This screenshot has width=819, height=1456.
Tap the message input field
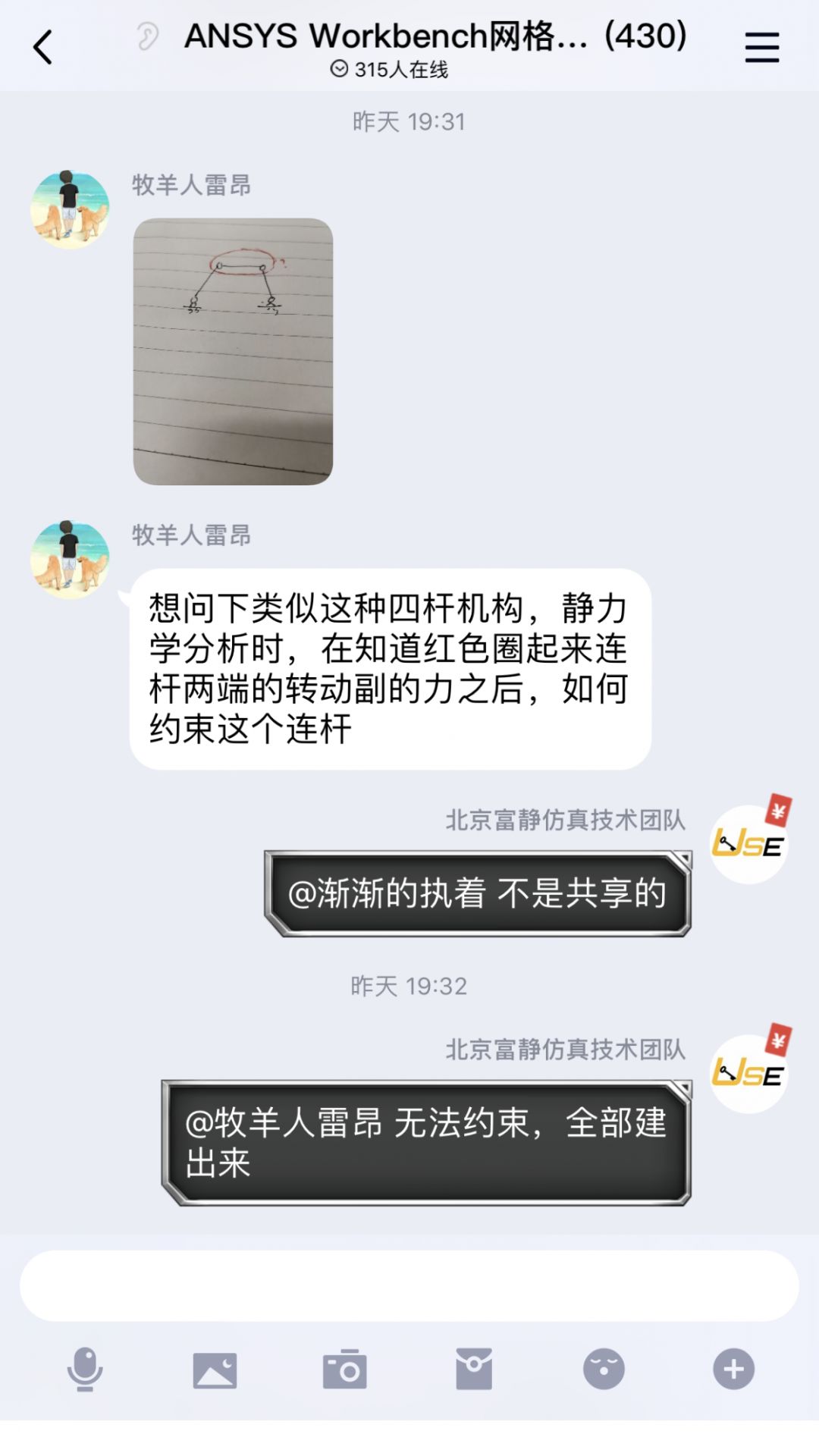pyautogui.click(x=409, y=1285)
